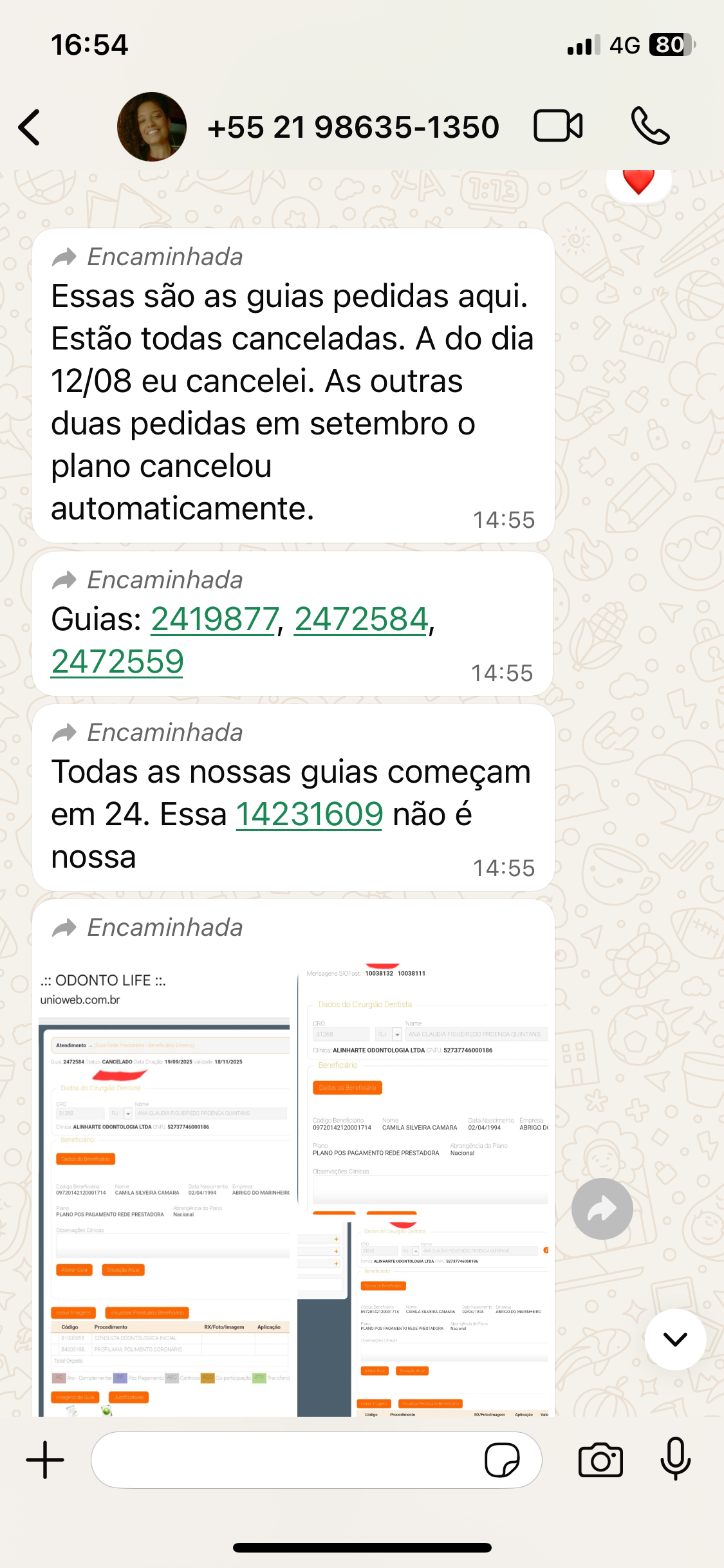This screenshot has width=724, height=1568.
Task: Start a voice call
Action: [650, 126]
